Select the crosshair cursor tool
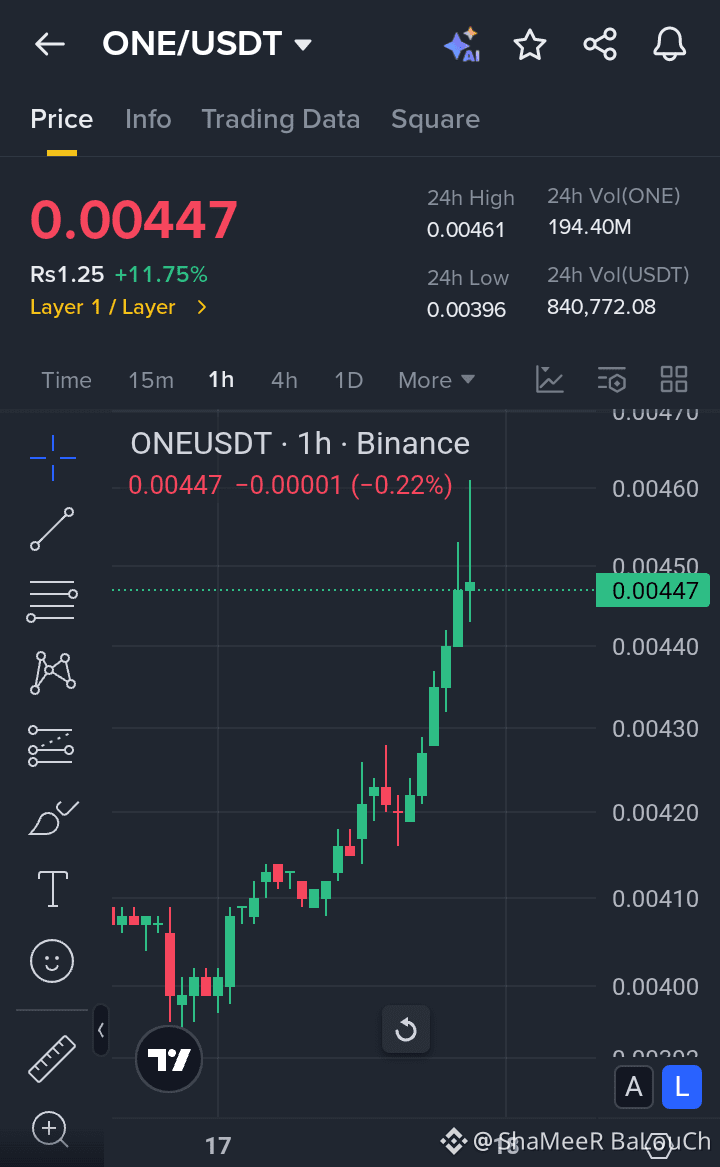 pyautogui.click(x=51, y=458)
